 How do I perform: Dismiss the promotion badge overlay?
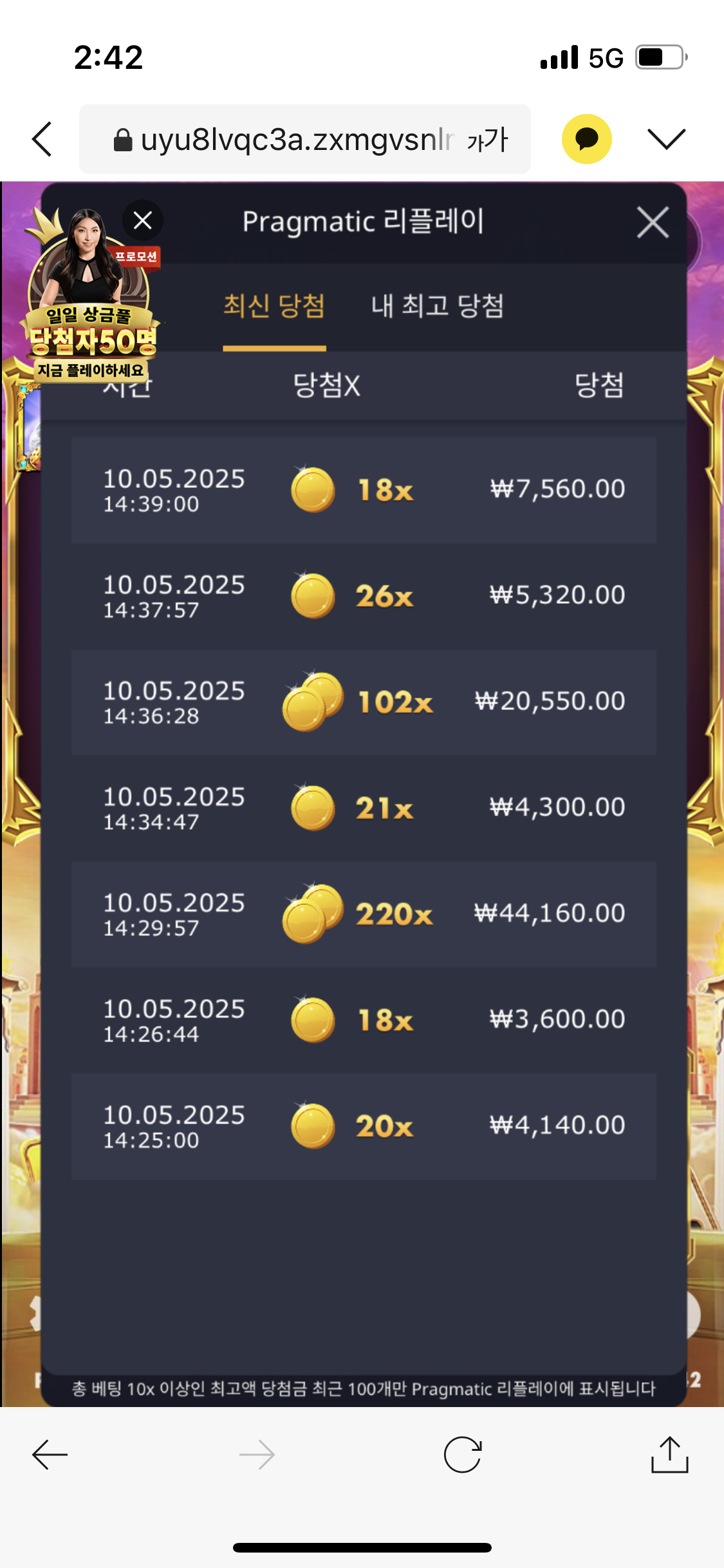(x=143, y=220)
